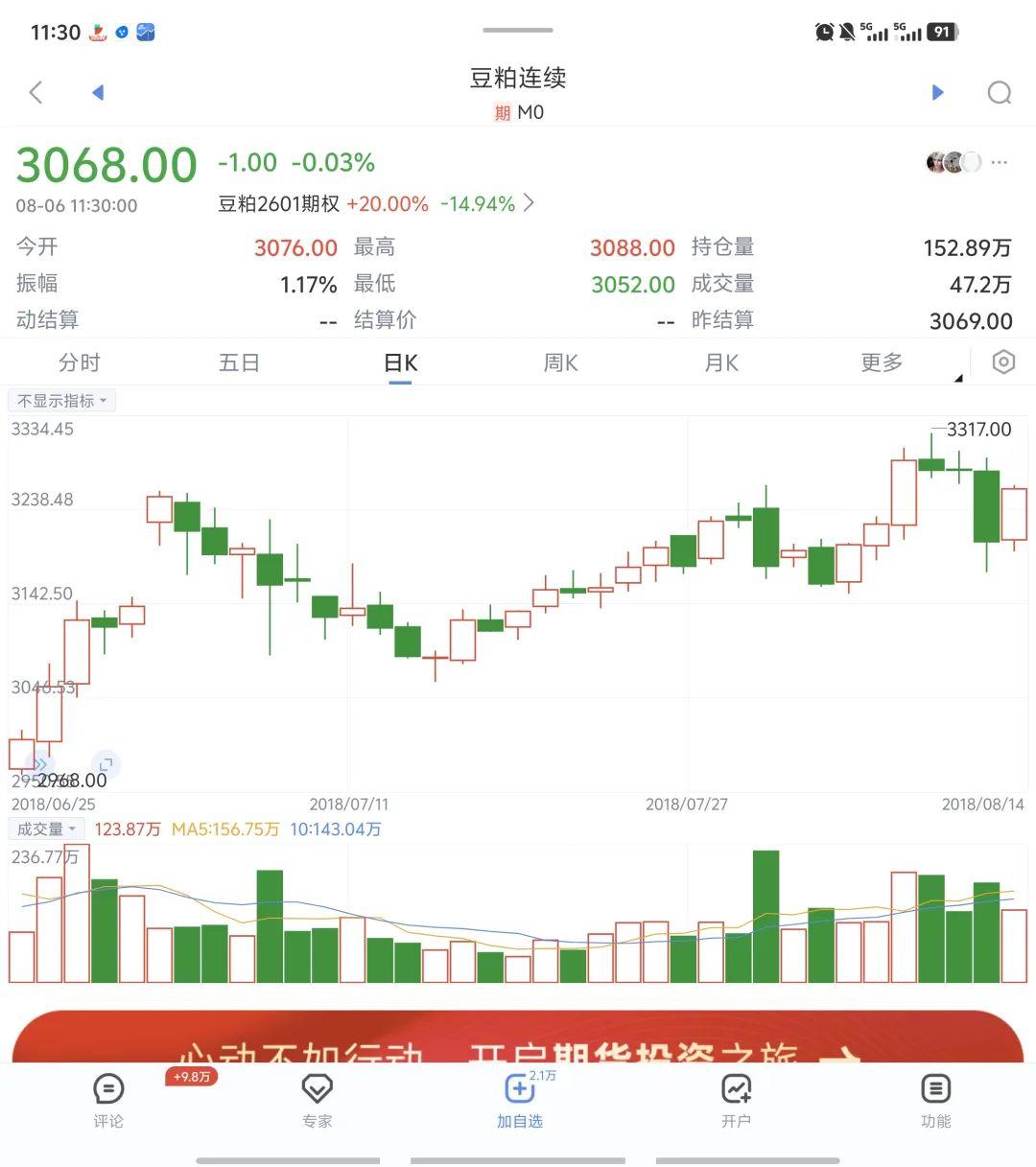Select the 专家 experts section
This screenshot has height=1167, width=1036.
[x=317, y=1098]
